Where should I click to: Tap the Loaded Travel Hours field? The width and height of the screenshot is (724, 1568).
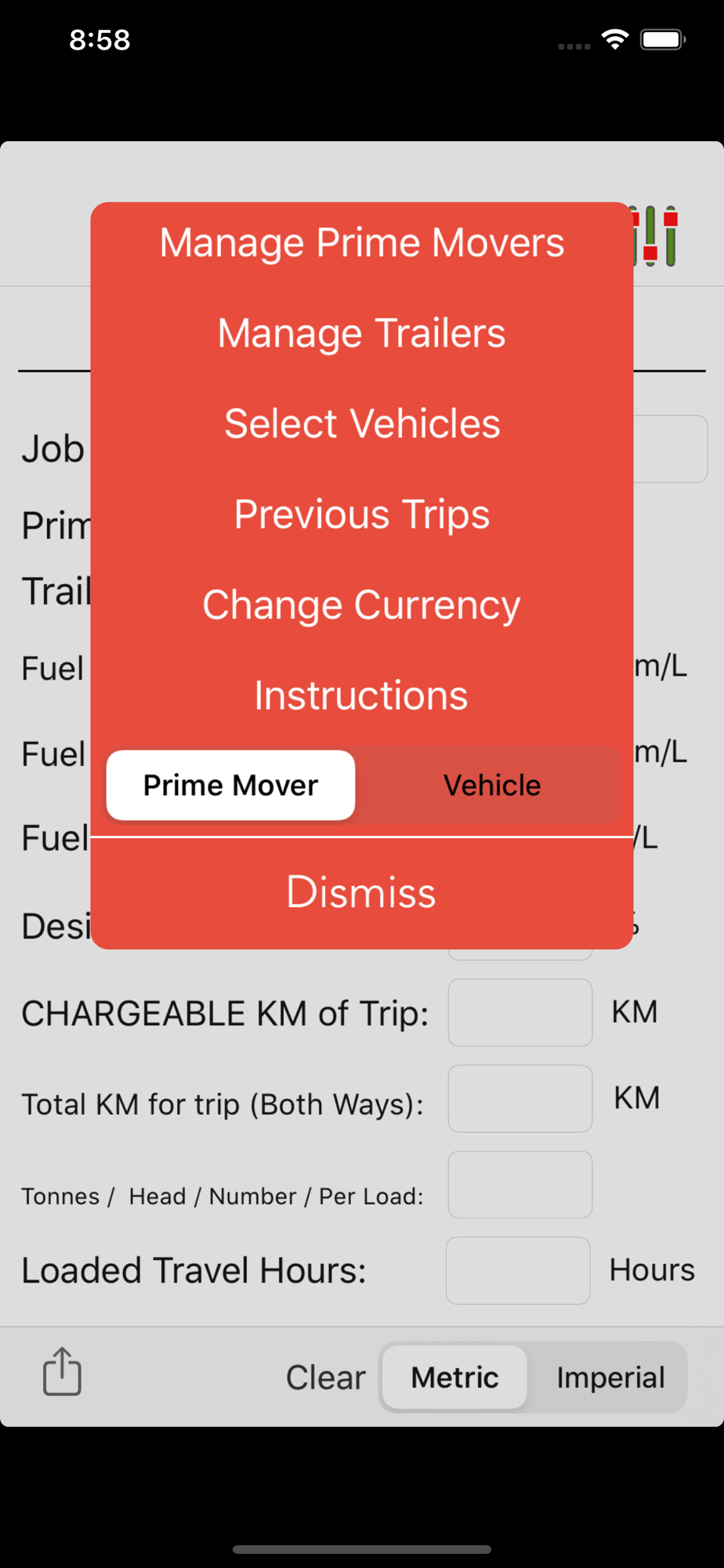(518, 1271)
